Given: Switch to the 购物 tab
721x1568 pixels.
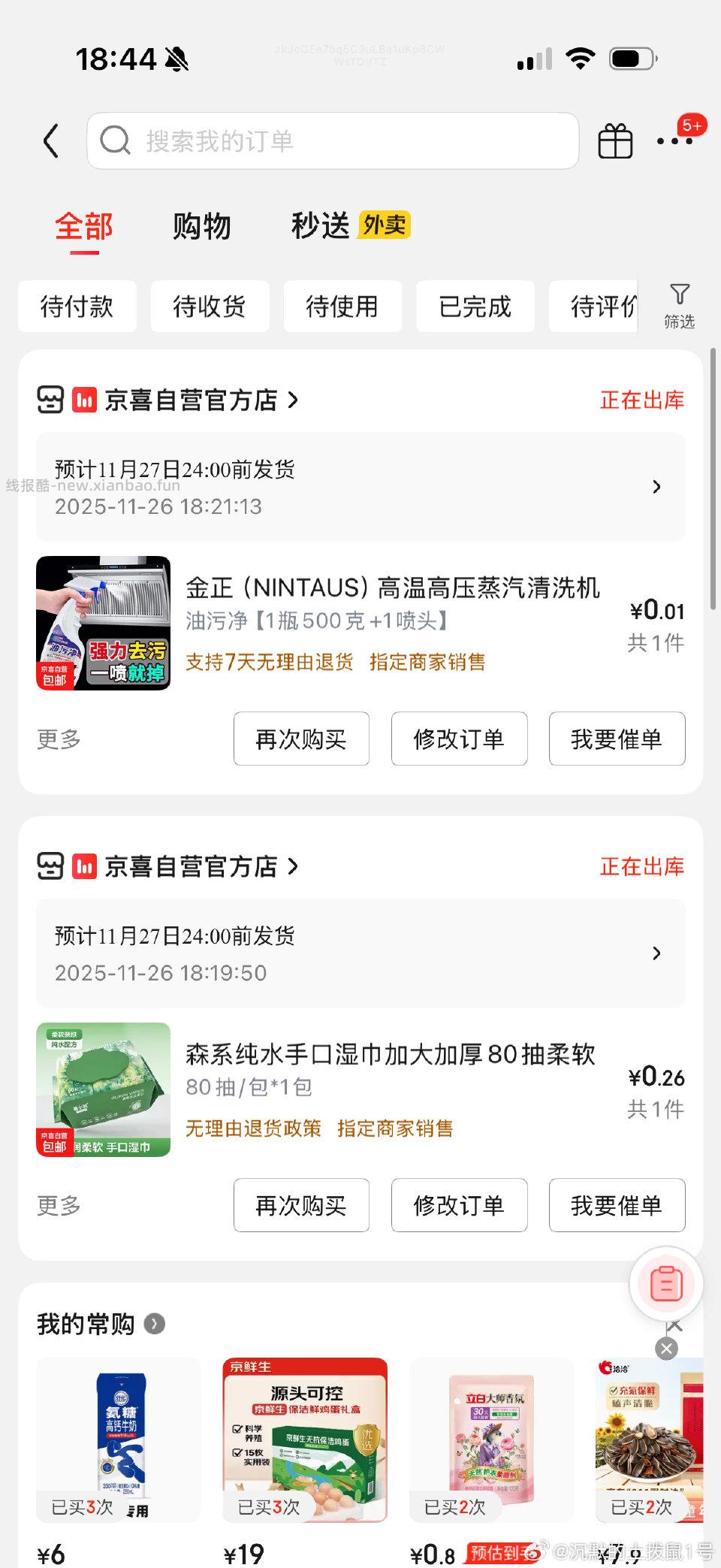Looking at the screenshot, I should (x=203, y=226).
